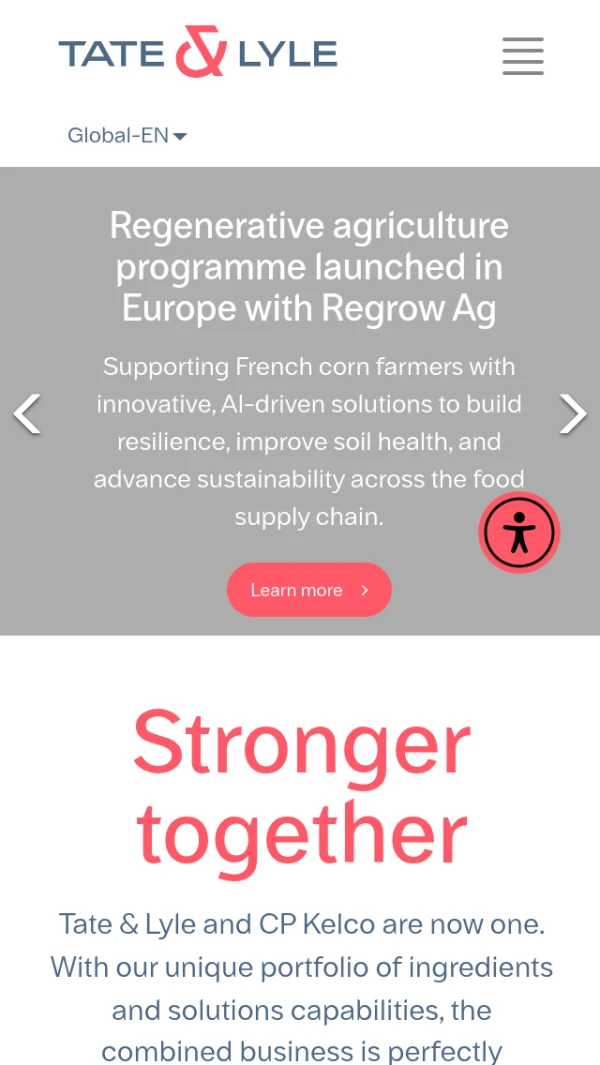Screen dimensions: 600x1065
Task: Go to the previous carousel slide
Action: tap(28, 413)
